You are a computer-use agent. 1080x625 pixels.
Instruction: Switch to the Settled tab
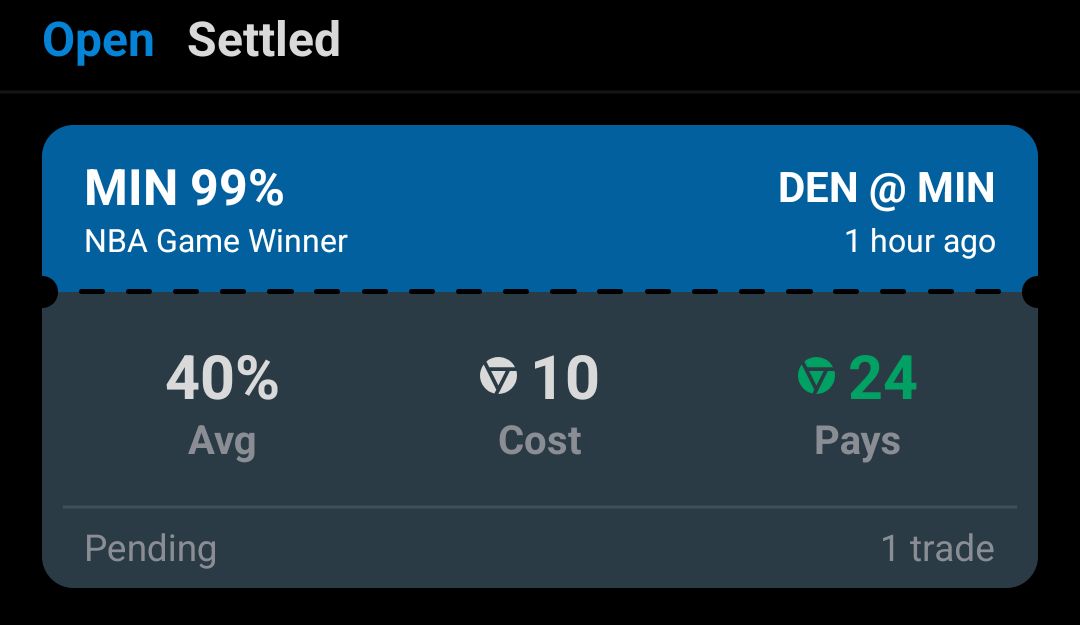pyautogui.click(x=264, y=39)
